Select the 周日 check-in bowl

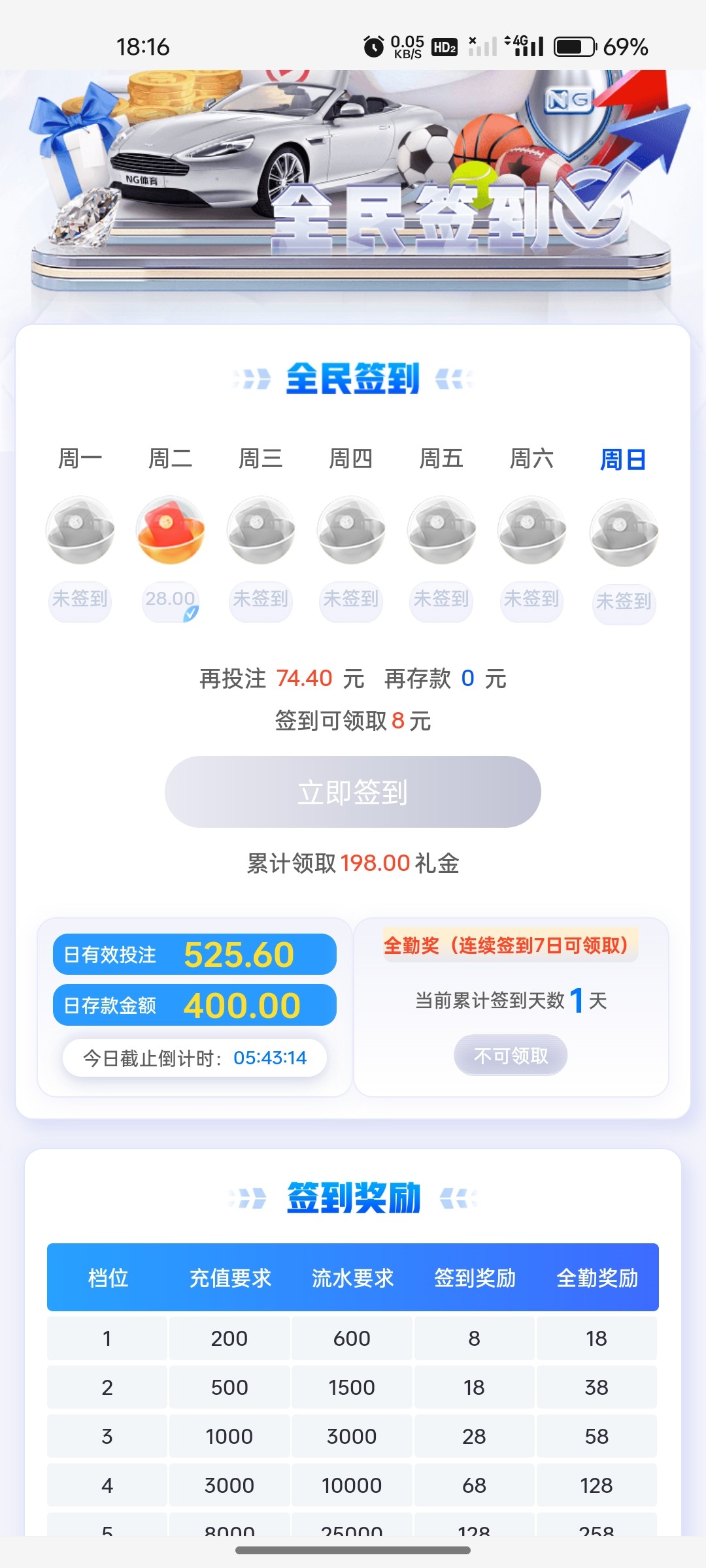[x=623, y=532]
